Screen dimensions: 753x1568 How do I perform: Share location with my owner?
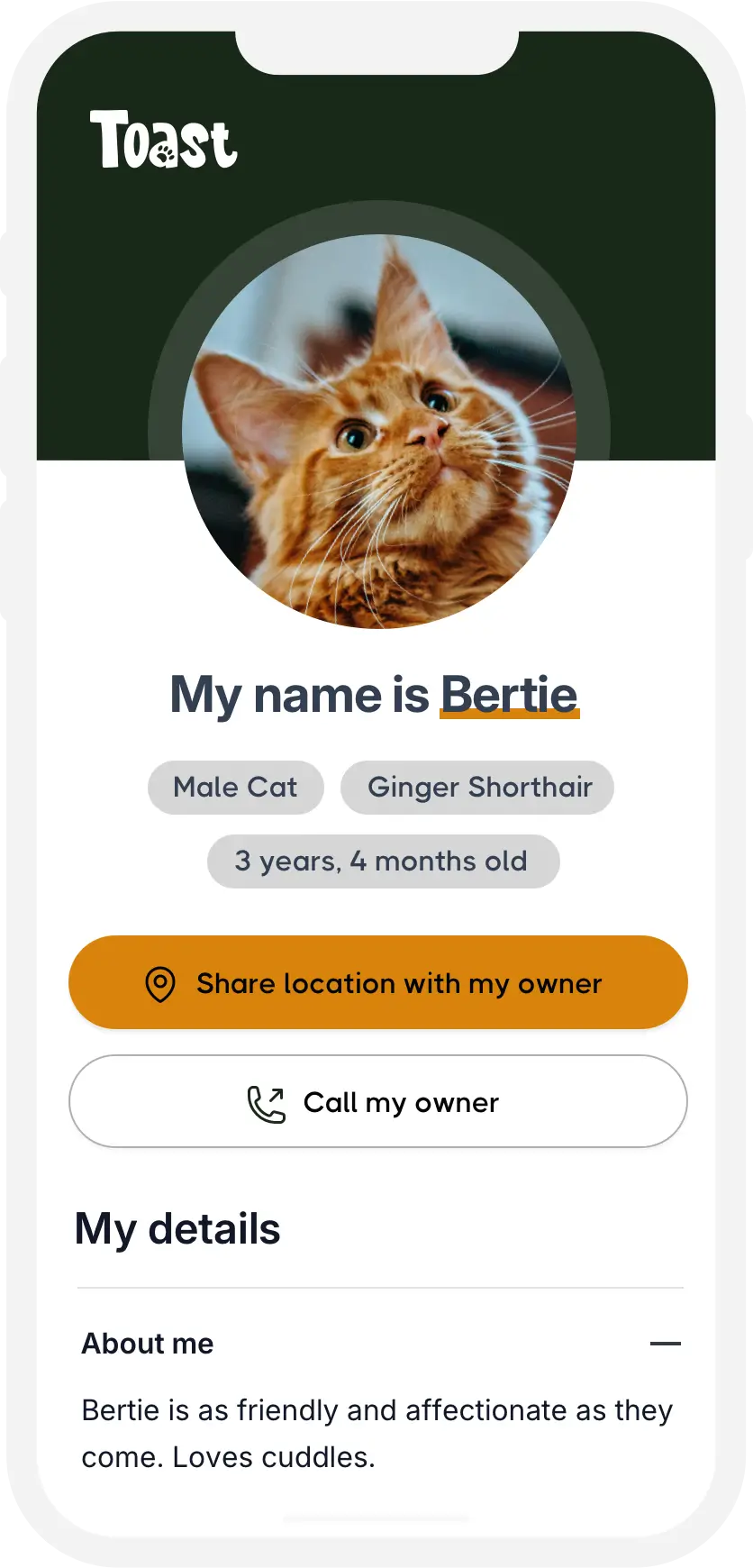tap(378, 982)
